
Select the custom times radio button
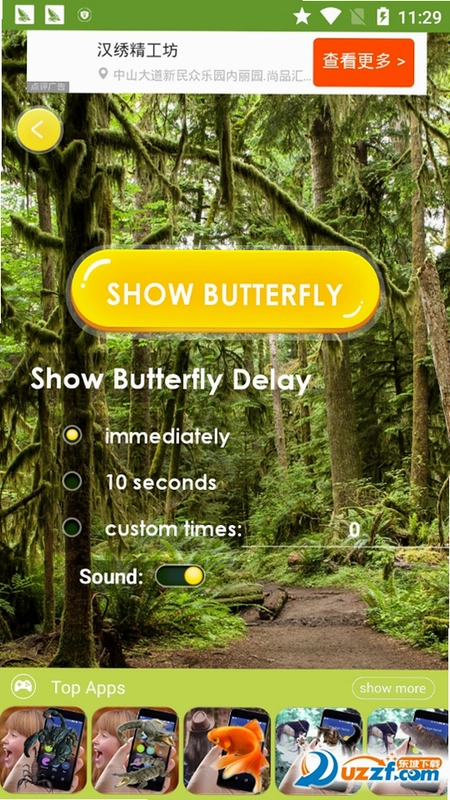(72, 528)
